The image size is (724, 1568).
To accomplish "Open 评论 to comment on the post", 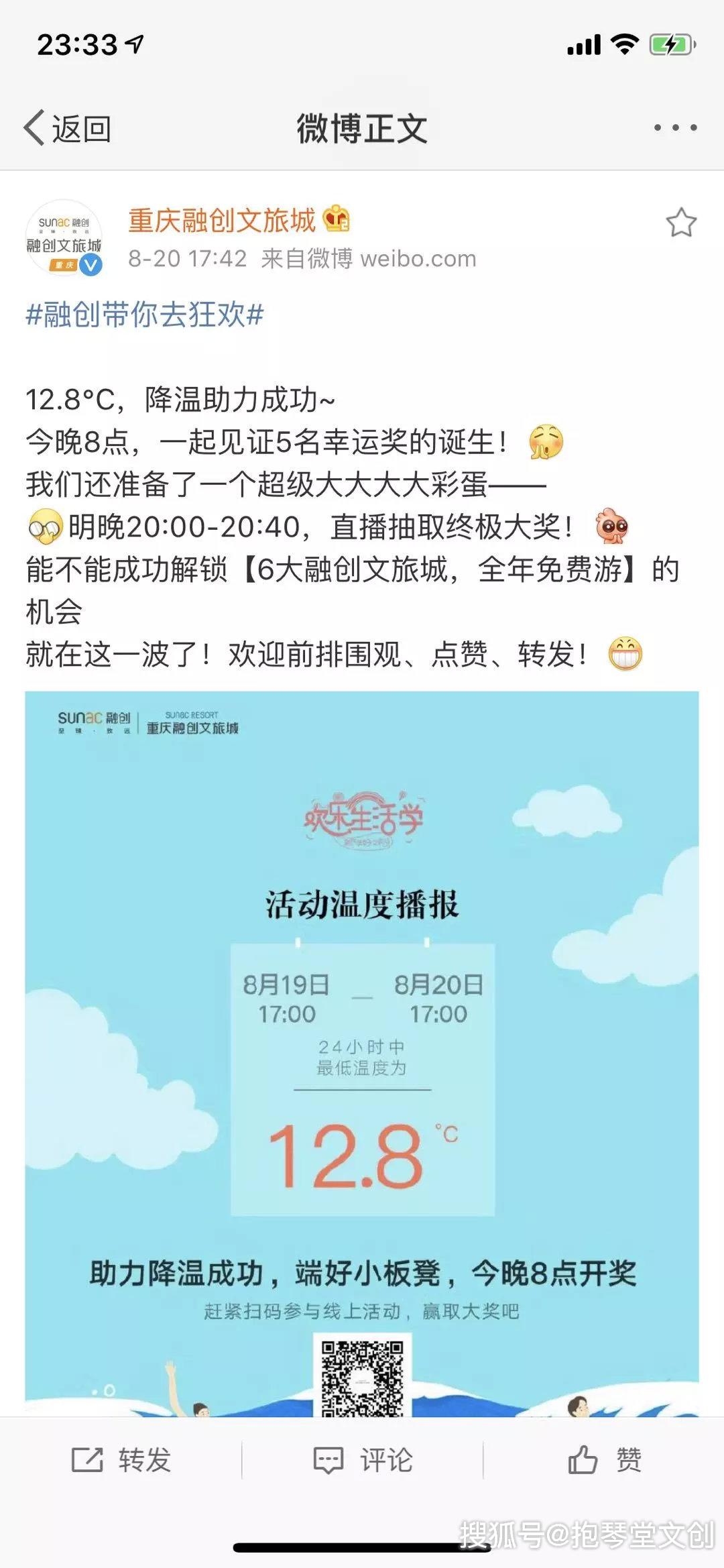I will point(363,1459).
